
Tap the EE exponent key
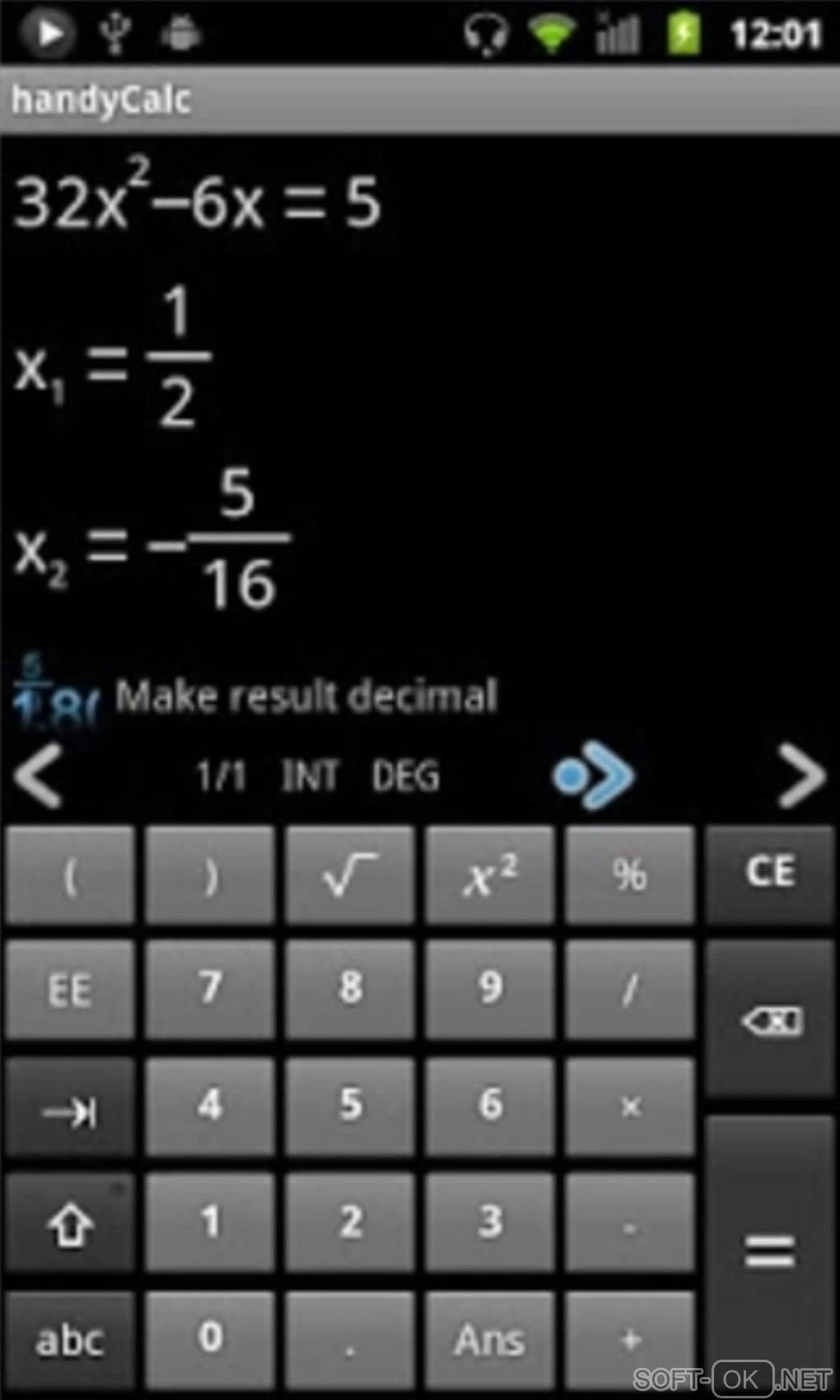[70, 990]
